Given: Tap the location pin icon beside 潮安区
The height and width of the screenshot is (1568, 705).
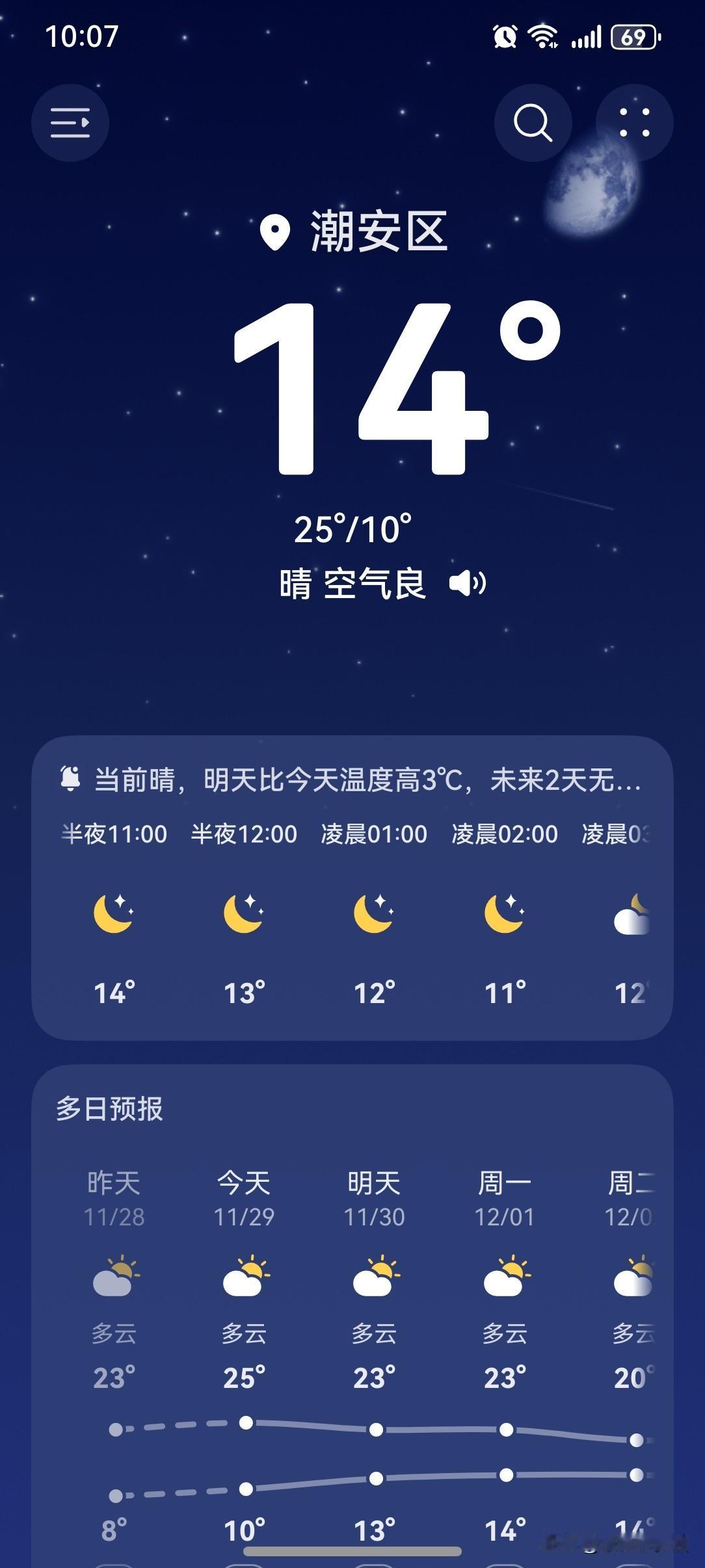Looking at the screenshot, I should coord(275,232).
